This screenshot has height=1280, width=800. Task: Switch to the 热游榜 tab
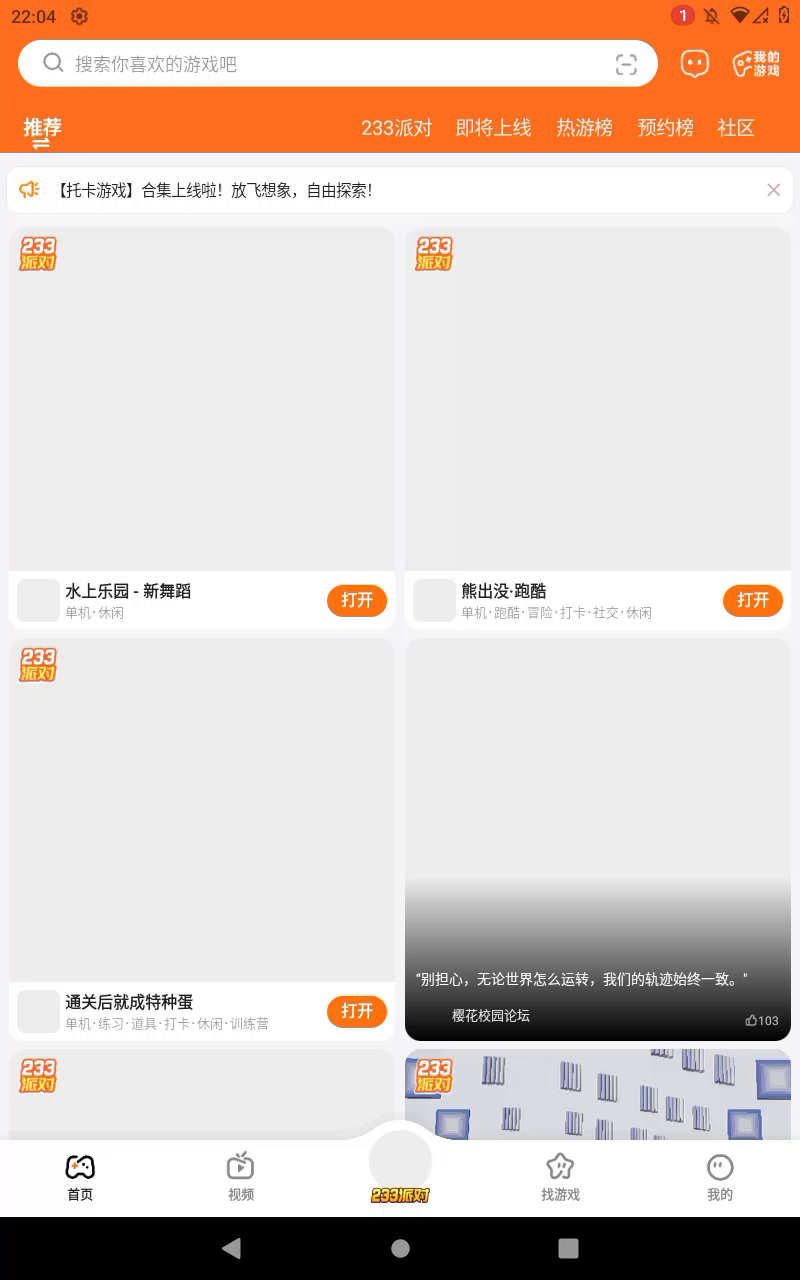pos(584,128)
